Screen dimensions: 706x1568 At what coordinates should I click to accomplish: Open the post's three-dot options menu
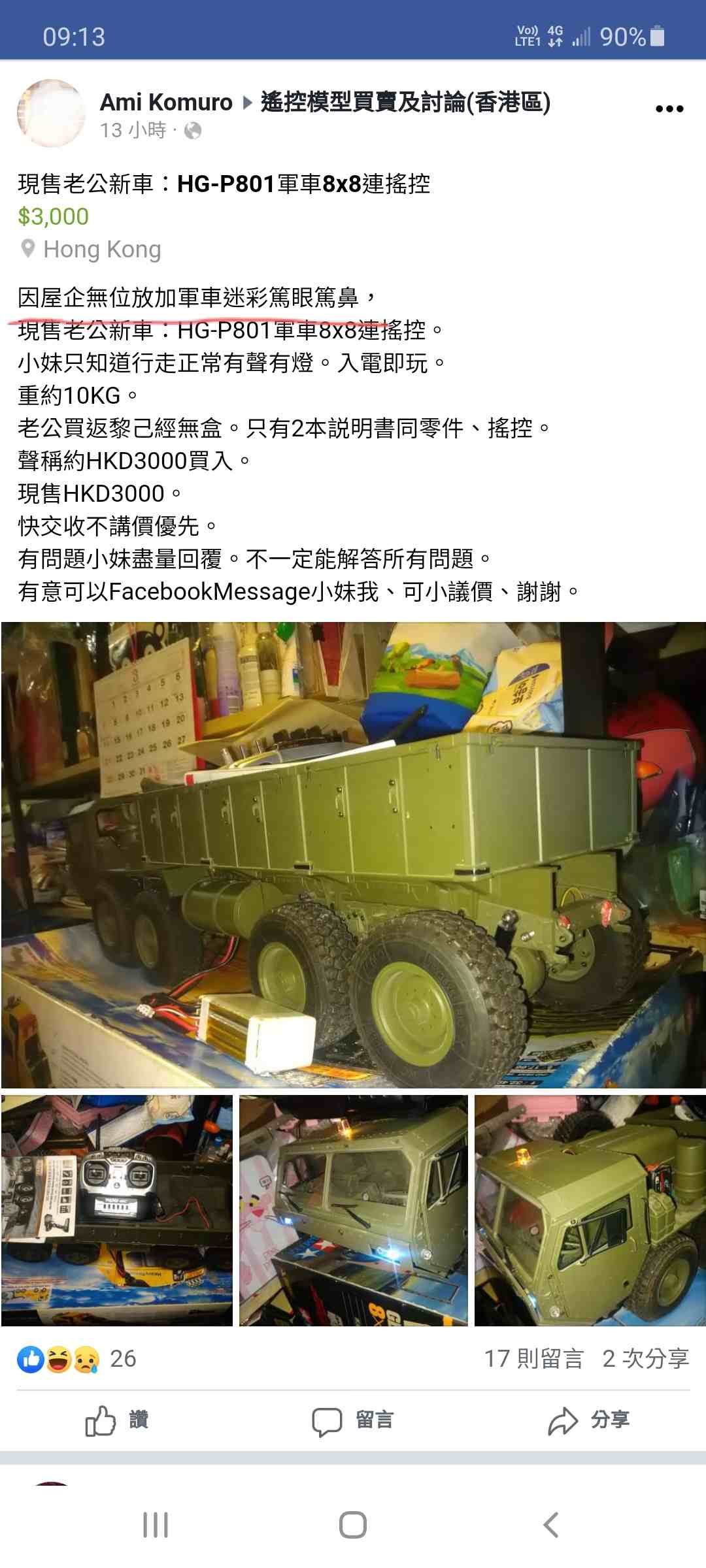click(x=669, y=109)
